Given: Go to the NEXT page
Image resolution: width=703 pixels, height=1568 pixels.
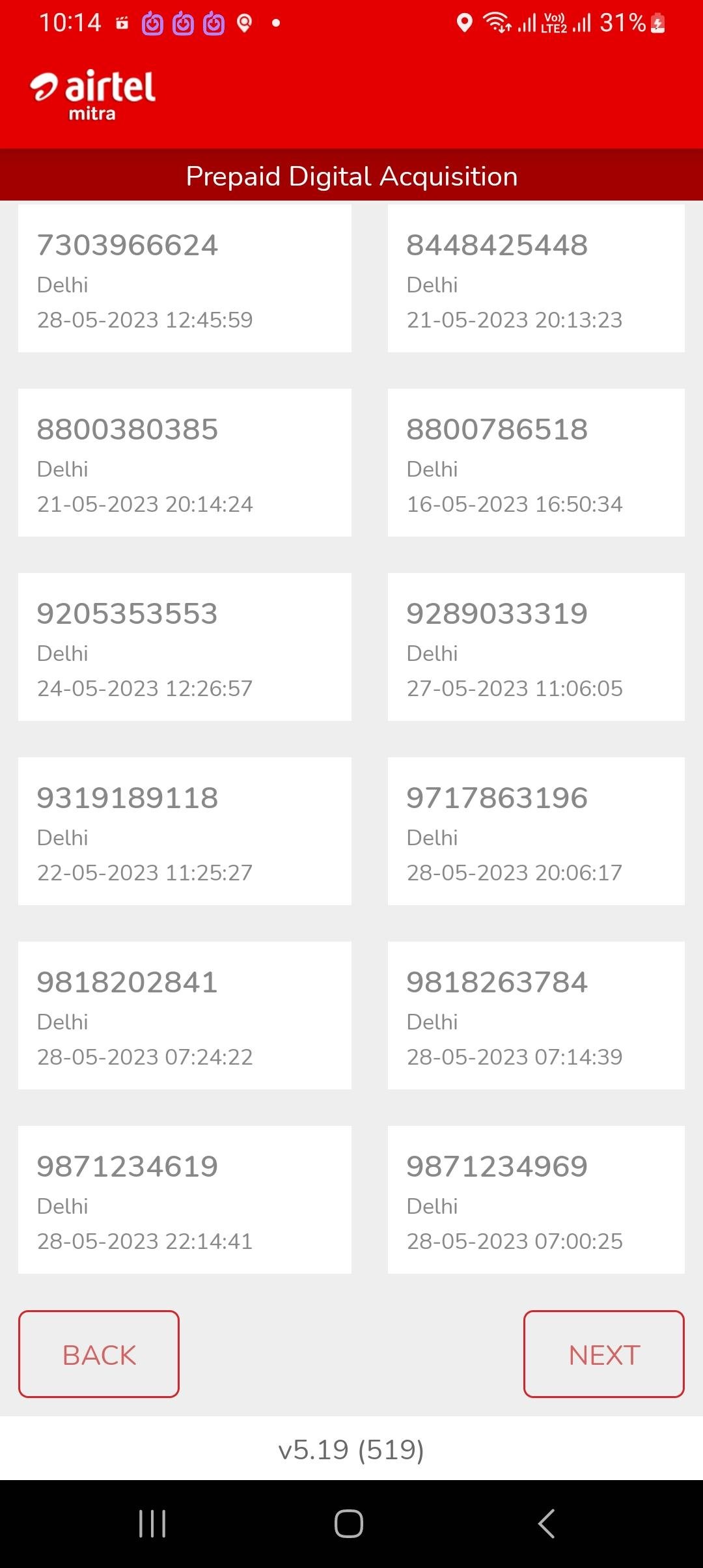Looking at the screenshot, I should [604, 1354].
